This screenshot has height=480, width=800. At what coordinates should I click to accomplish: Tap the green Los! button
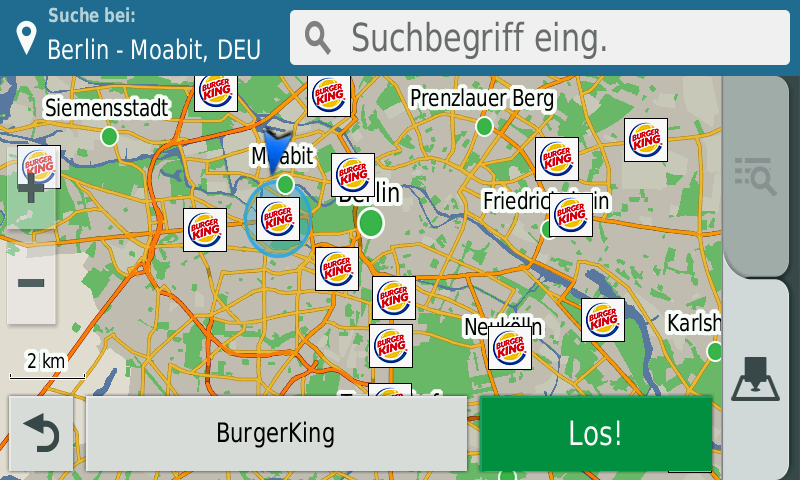point(596,433)
